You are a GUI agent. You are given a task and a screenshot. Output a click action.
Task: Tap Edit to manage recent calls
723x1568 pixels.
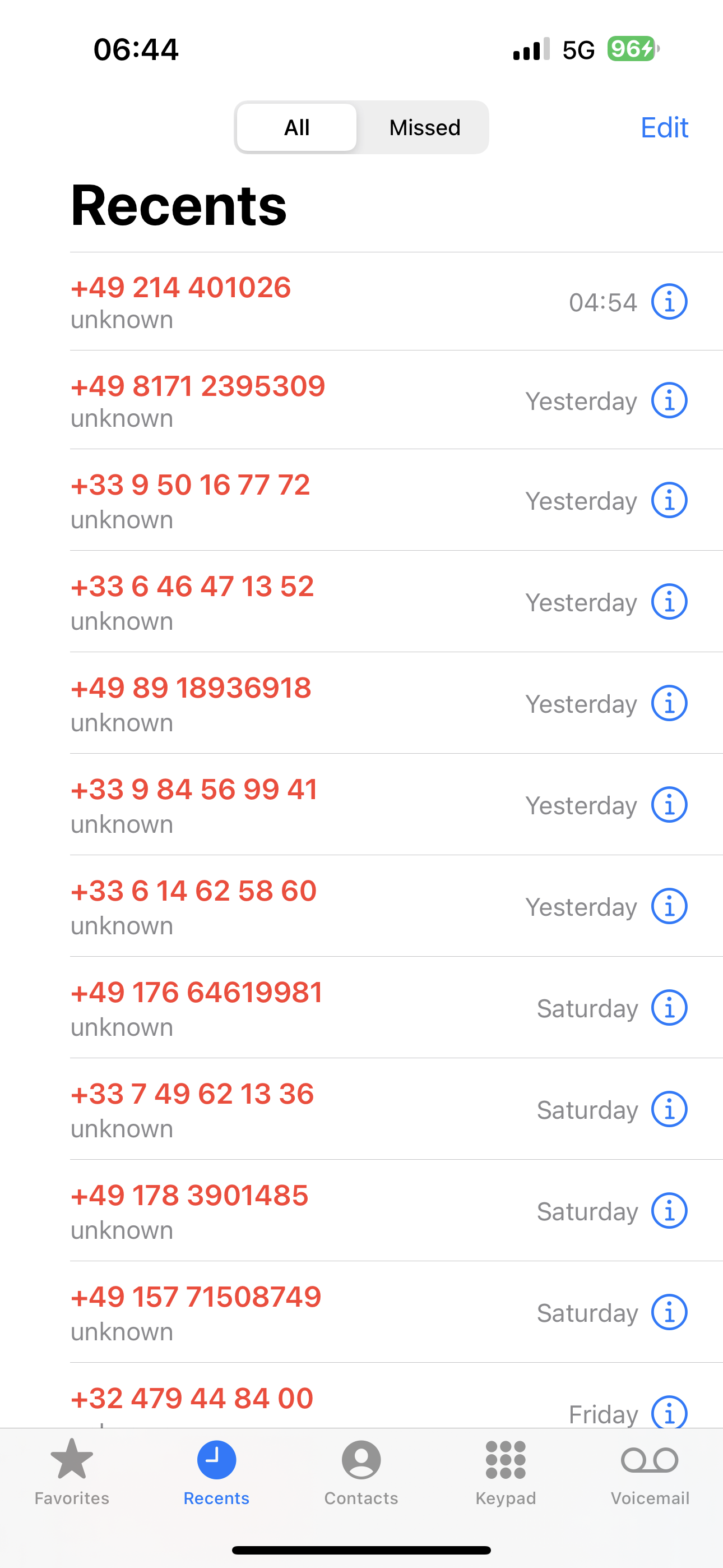click(664, 127)
